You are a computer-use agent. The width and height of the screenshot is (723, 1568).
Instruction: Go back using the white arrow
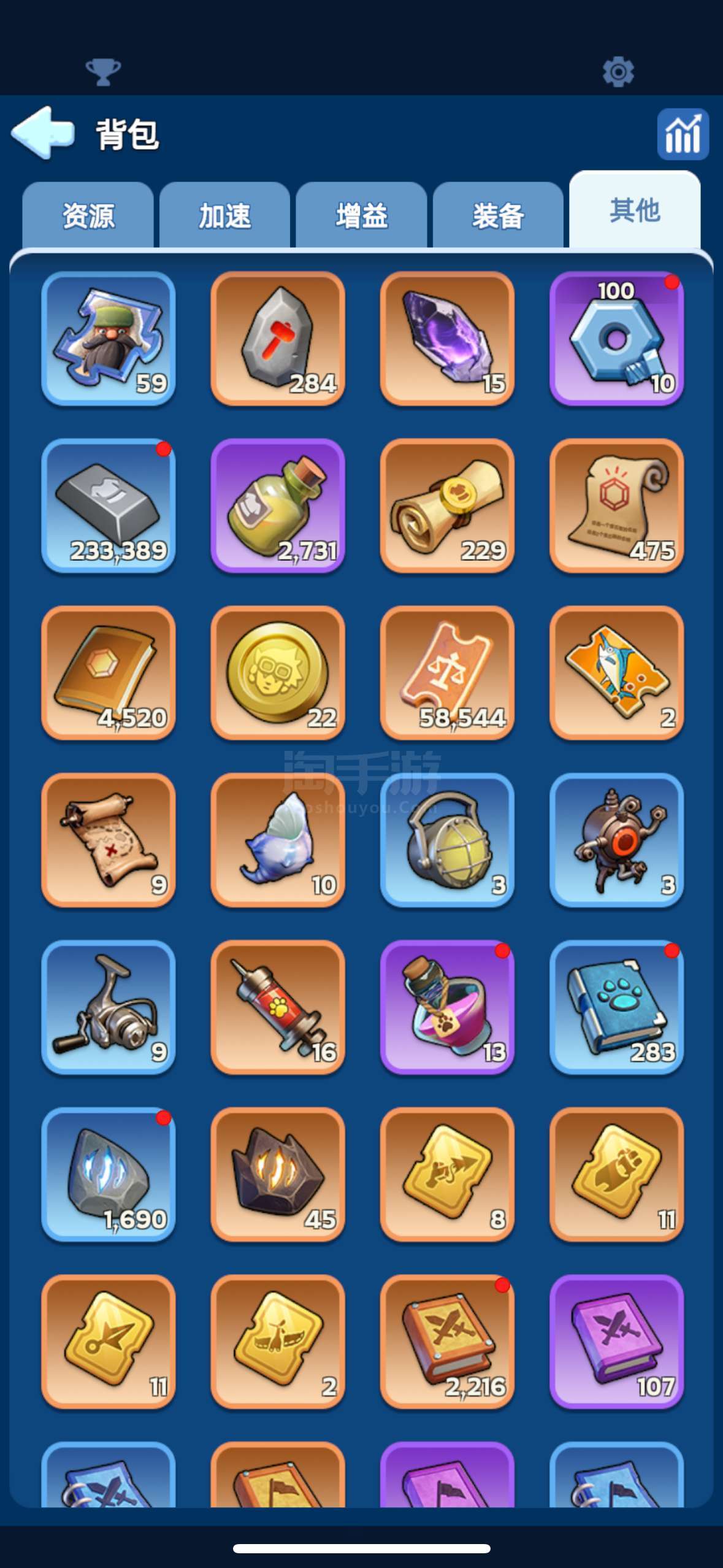pyautogui.click(x=43, y=133)
